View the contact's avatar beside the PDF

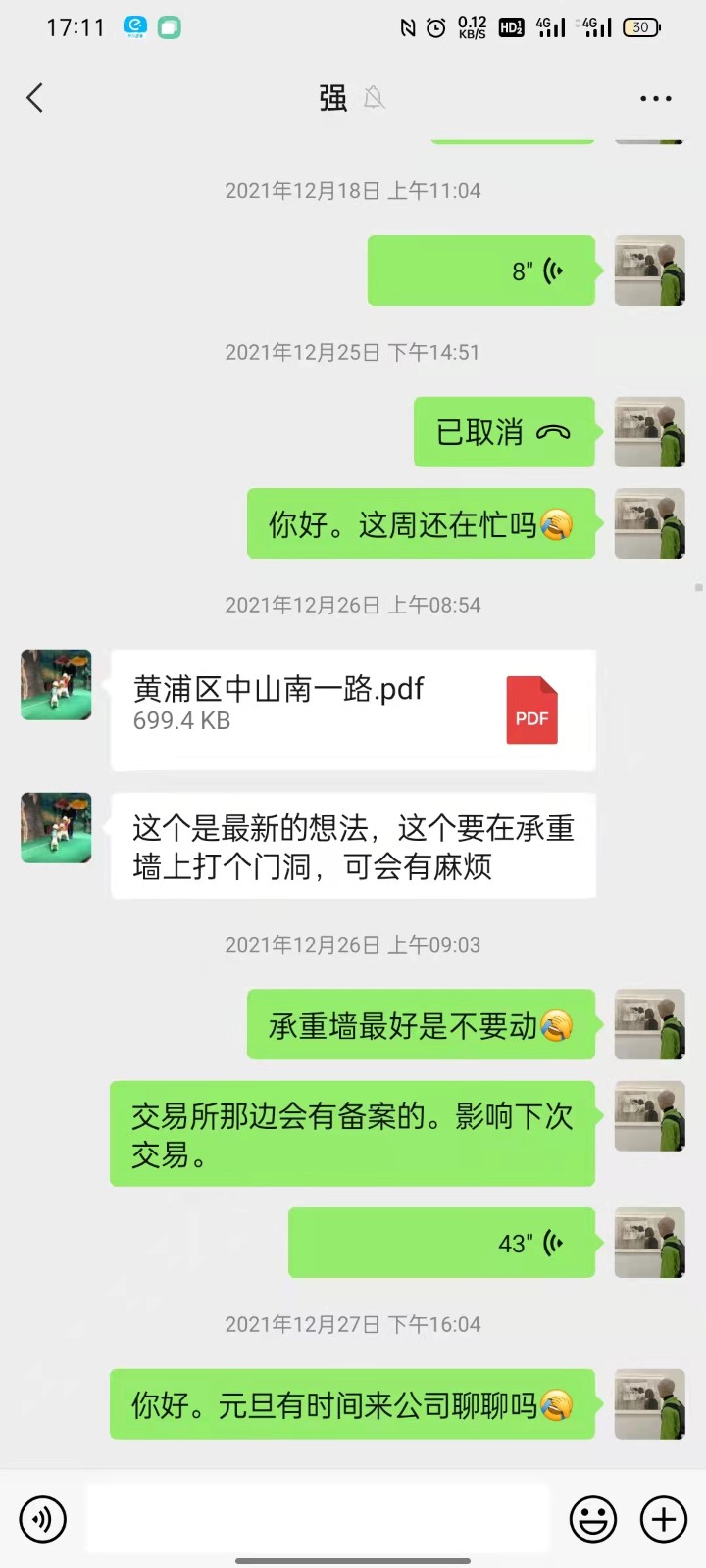point(57,685)
